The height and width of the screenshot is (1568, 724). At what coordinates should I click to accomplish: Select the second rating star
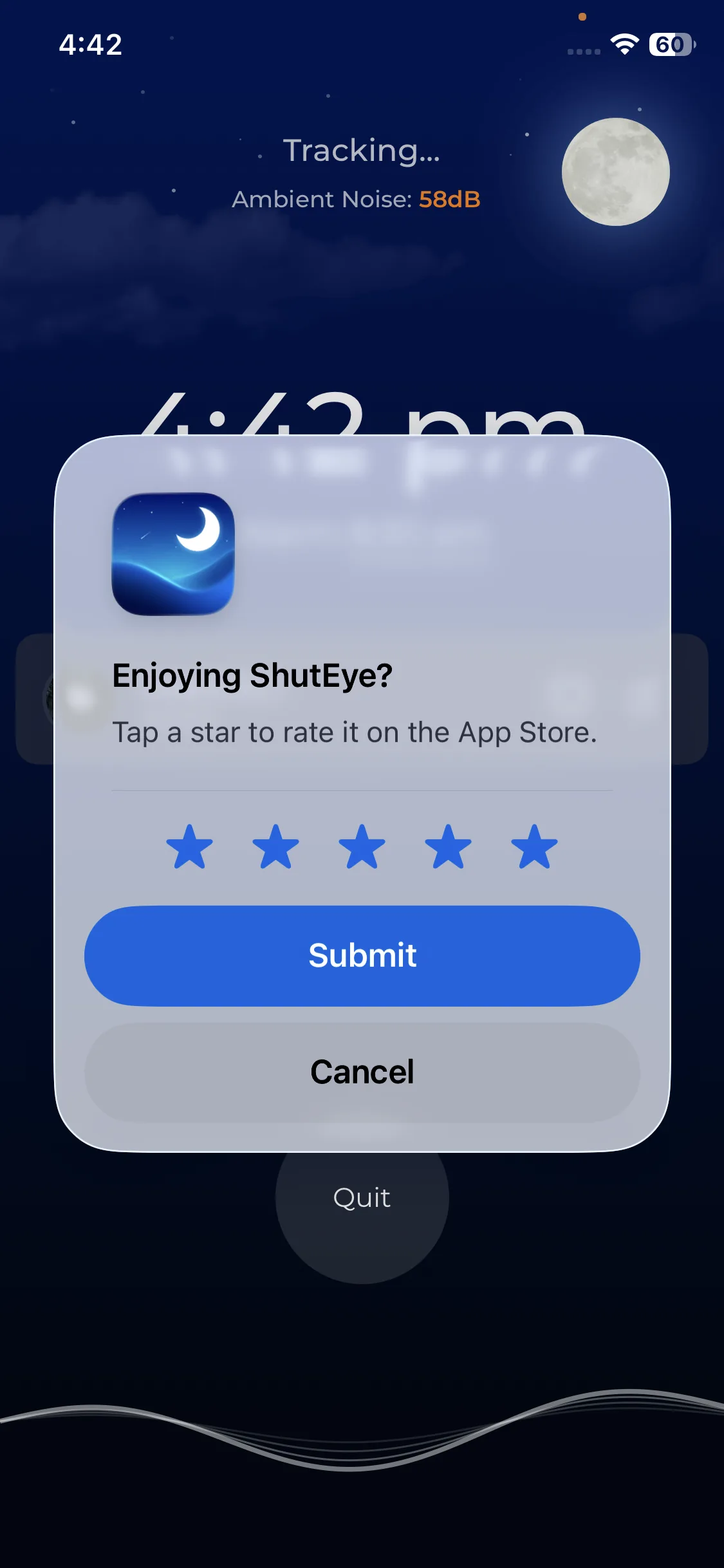tap(275, 848)
